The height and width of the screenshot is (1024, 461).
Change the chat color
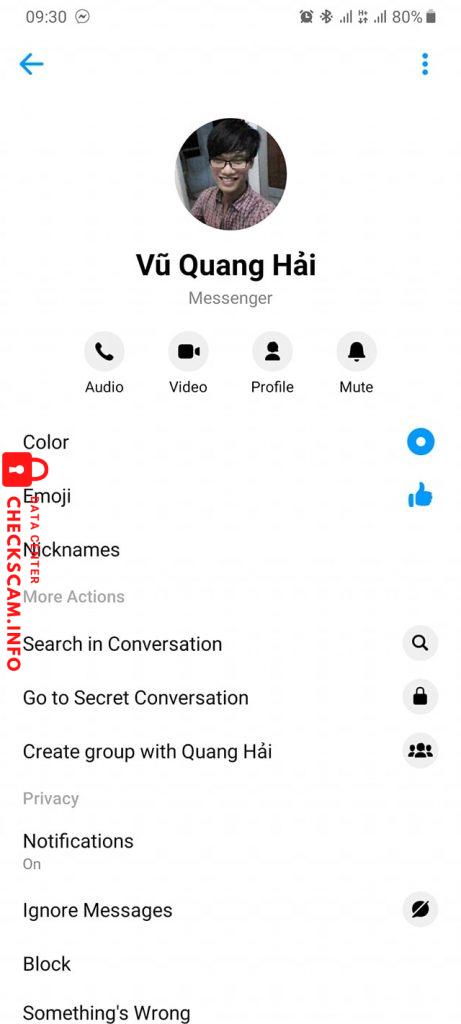pos(230,442)
